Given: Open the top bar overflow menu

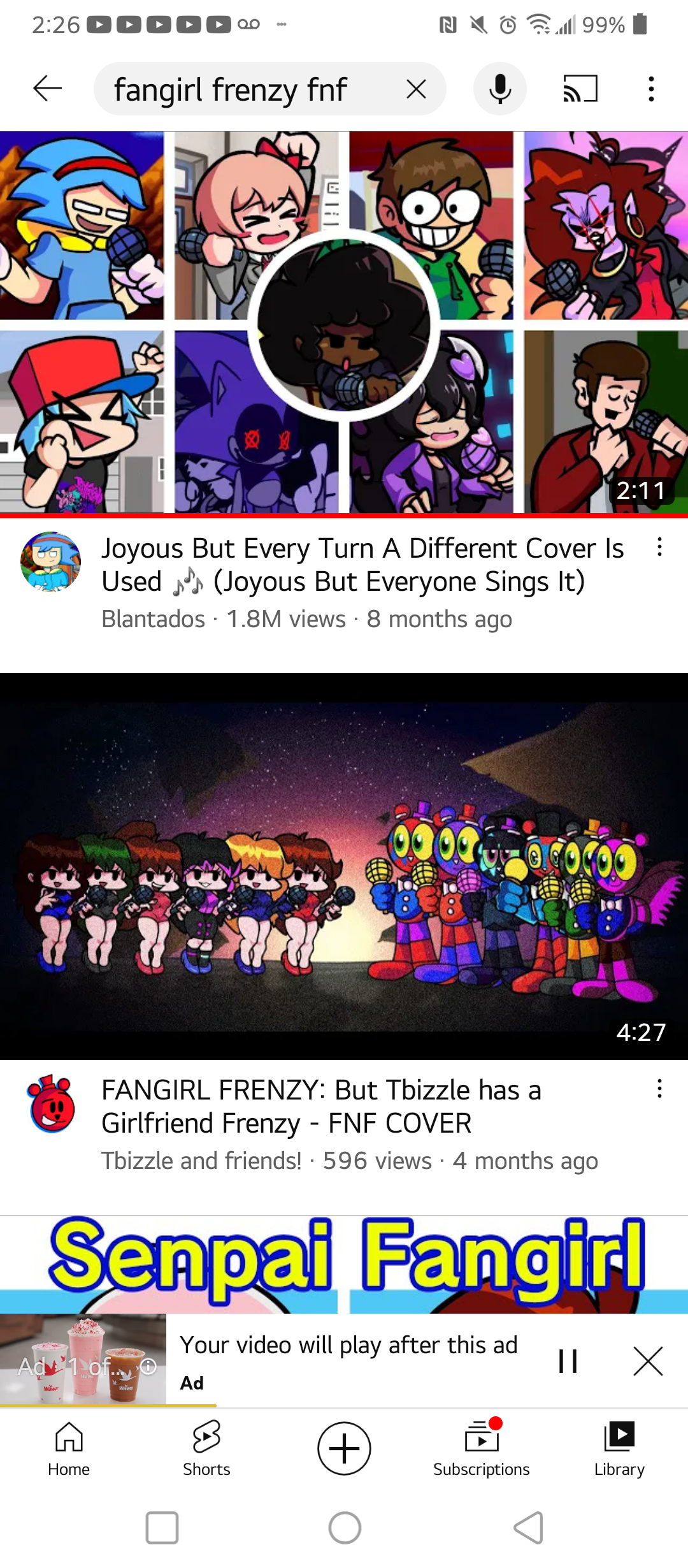Looking at the screenshot, I should click(x=650, y=89).
